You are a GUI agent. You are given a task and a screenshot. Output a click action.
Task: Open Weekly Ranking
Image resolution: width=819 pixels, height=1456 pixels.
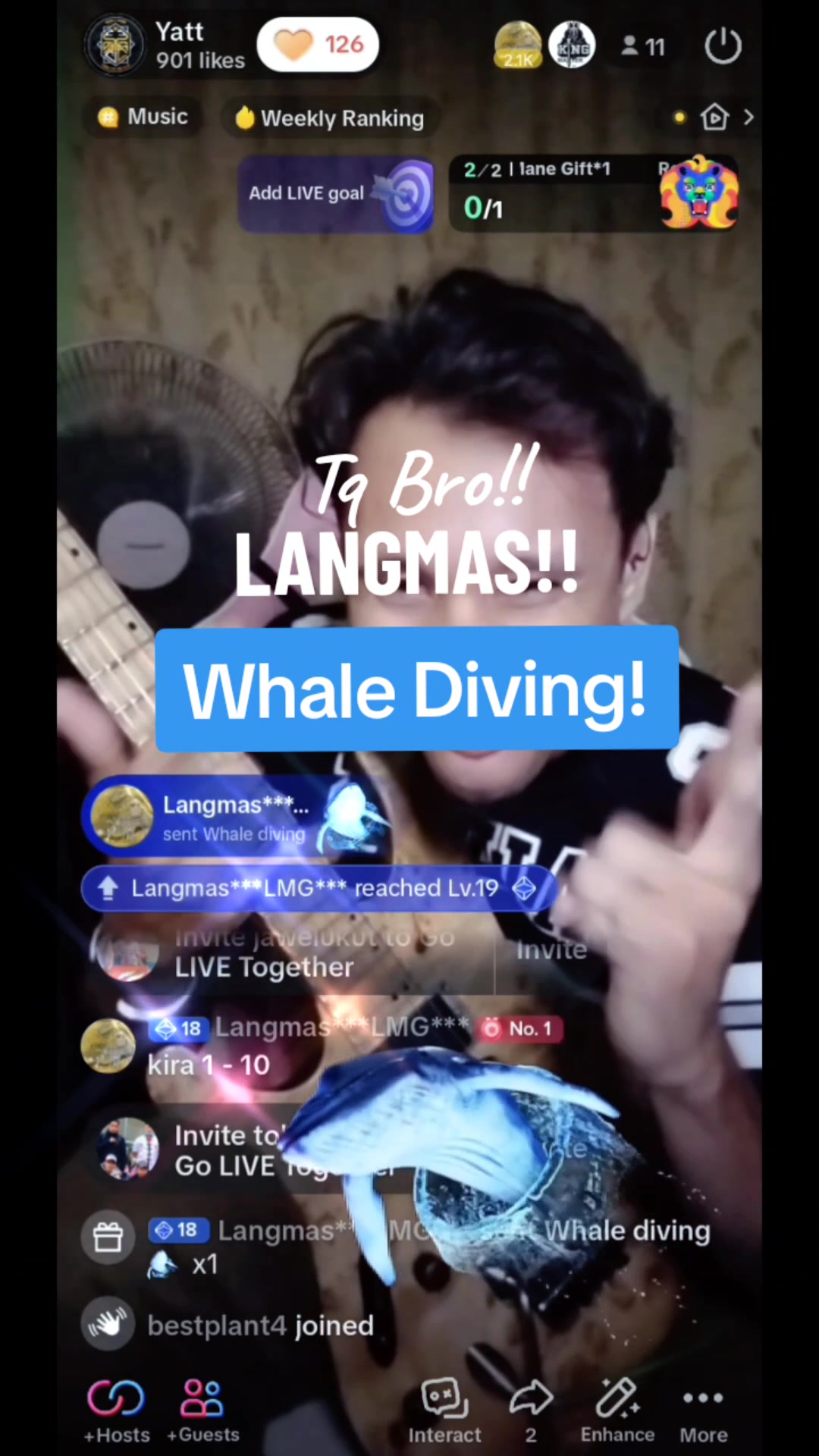click(x=330, y=118)
